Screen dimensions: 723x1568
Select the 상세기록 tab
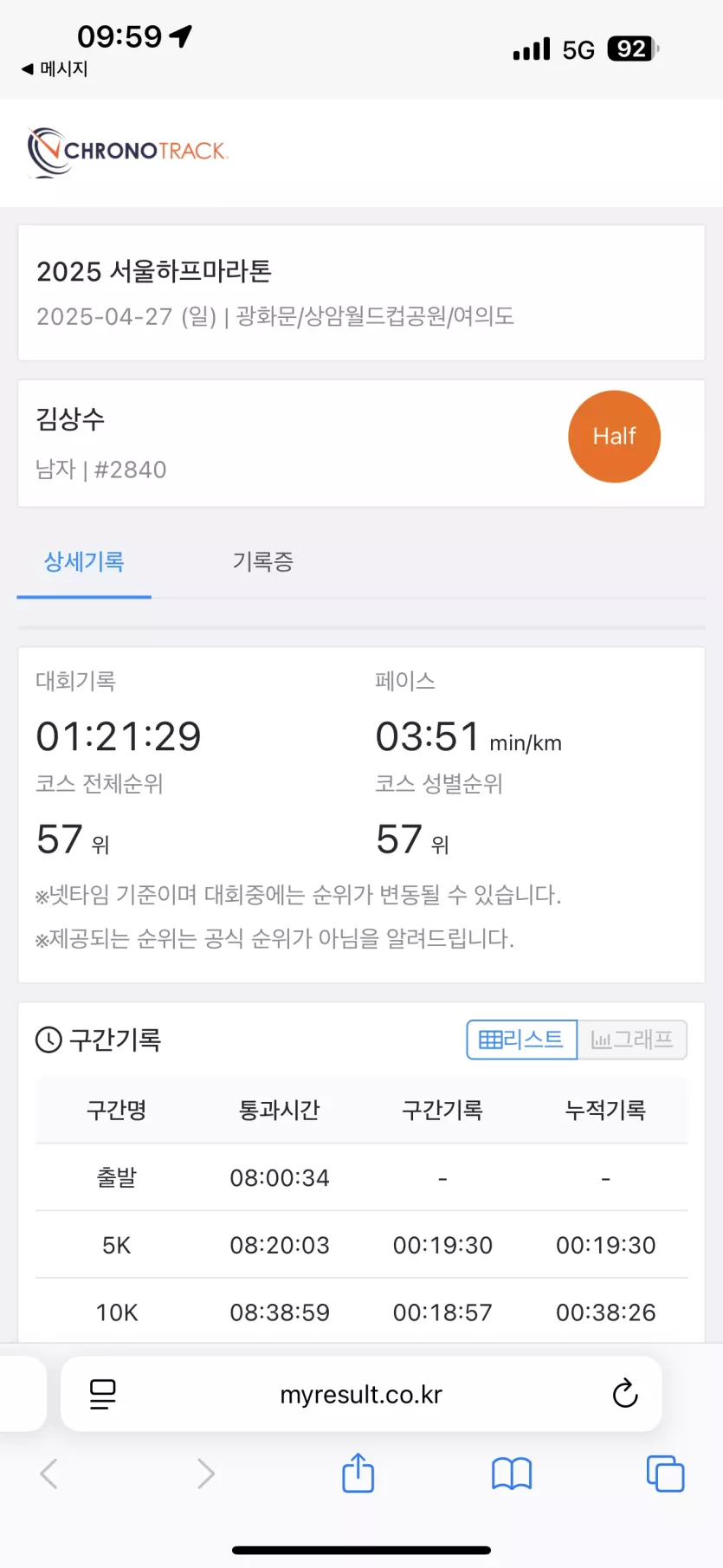pos(84,561)
